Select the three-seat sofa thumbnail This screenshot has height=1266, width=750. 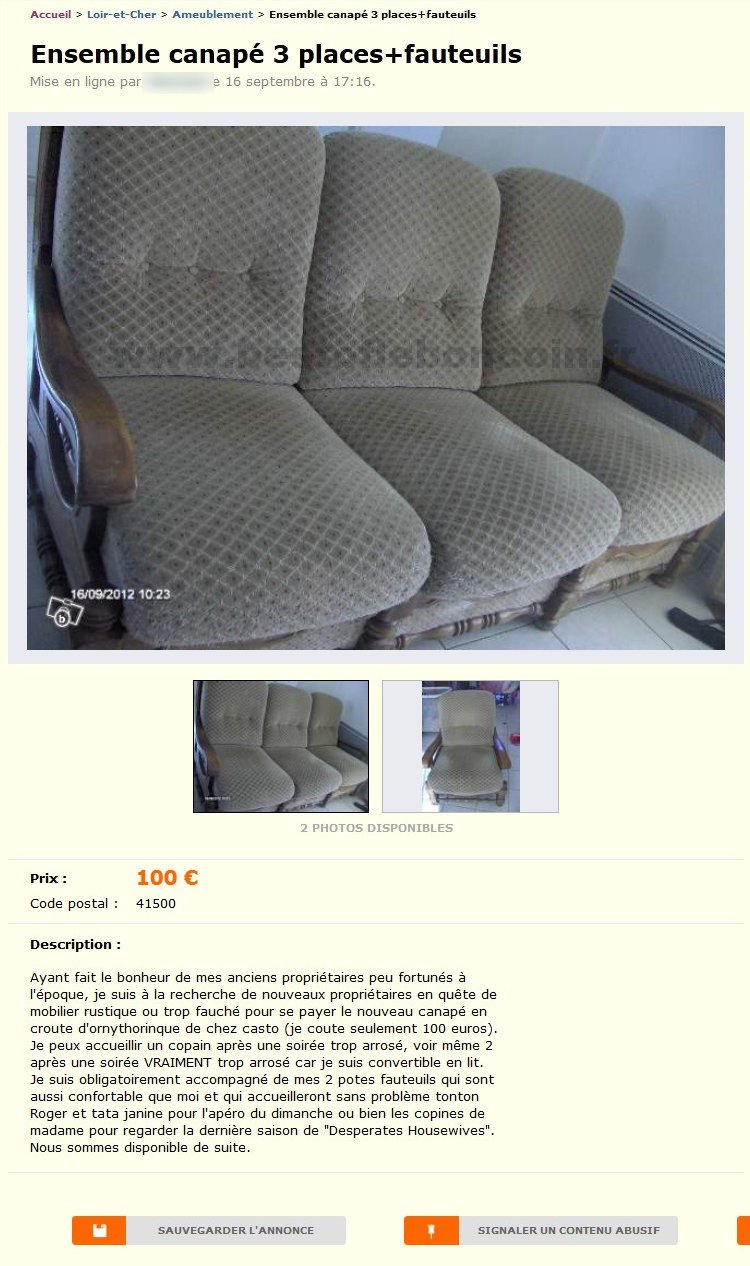click(x=281, y=746)
